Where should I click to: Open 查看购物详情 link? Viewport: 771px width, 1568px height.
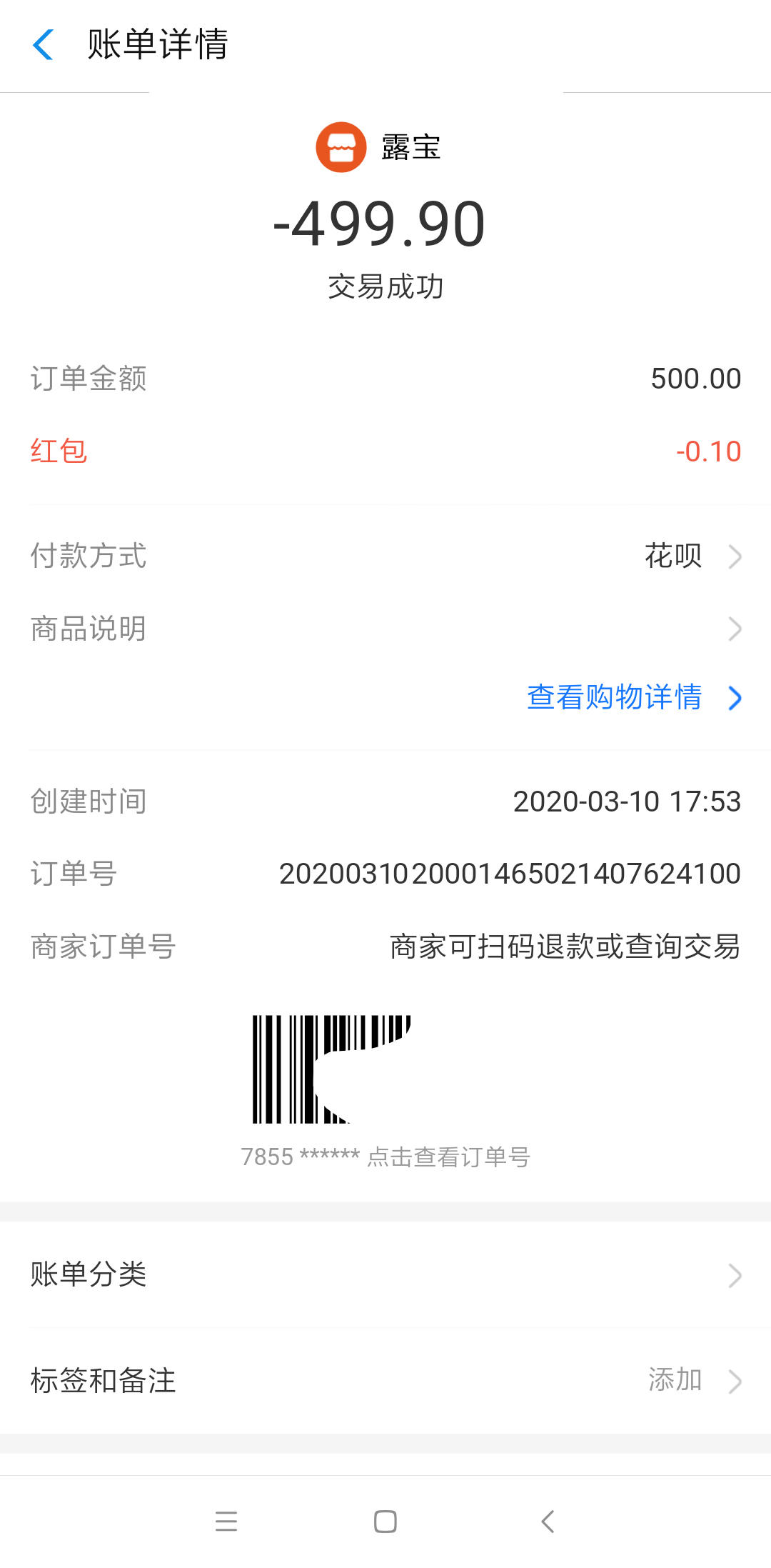[x=633, y=697]
